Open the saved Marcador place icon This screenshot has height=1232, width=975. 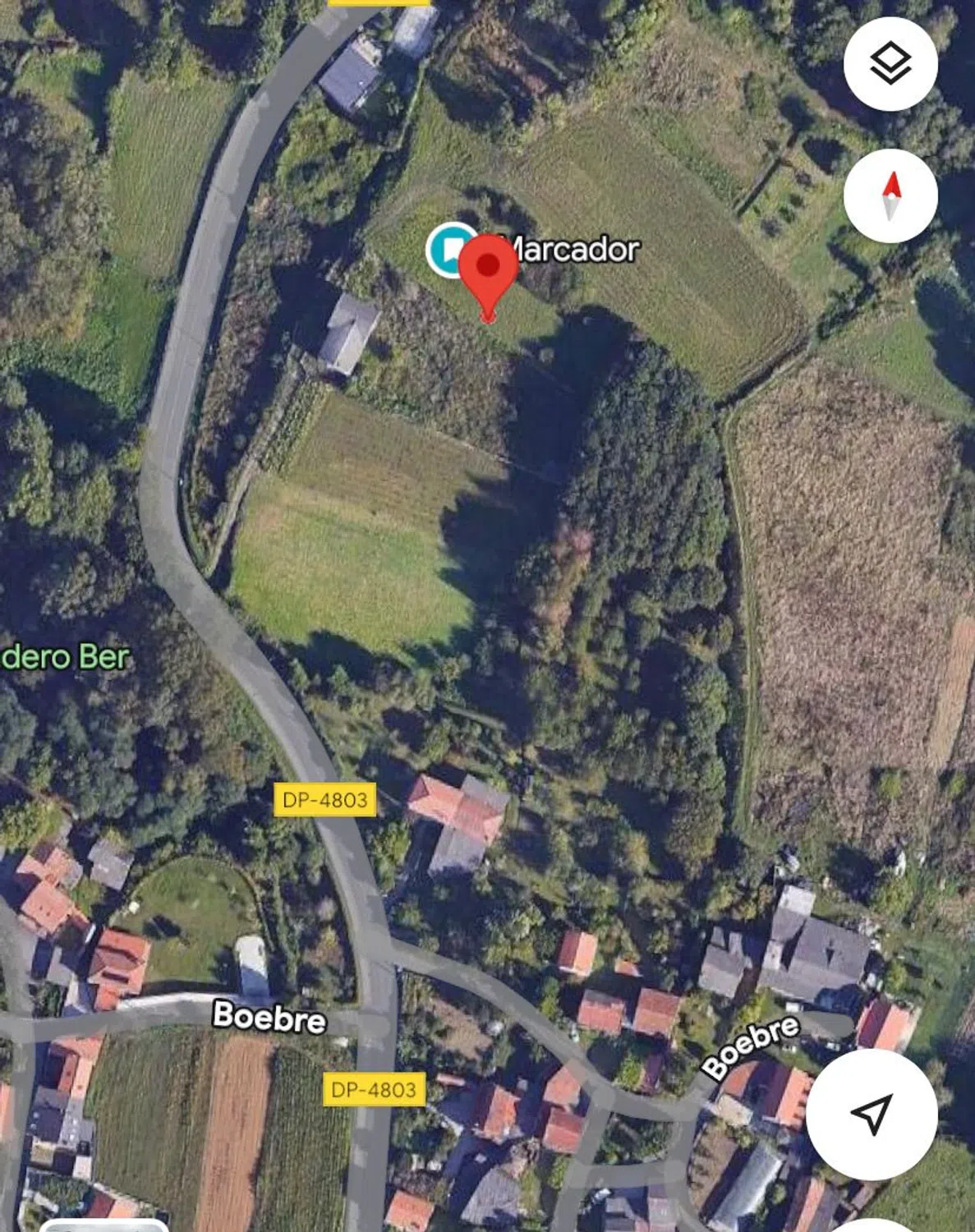pos(447,249)
